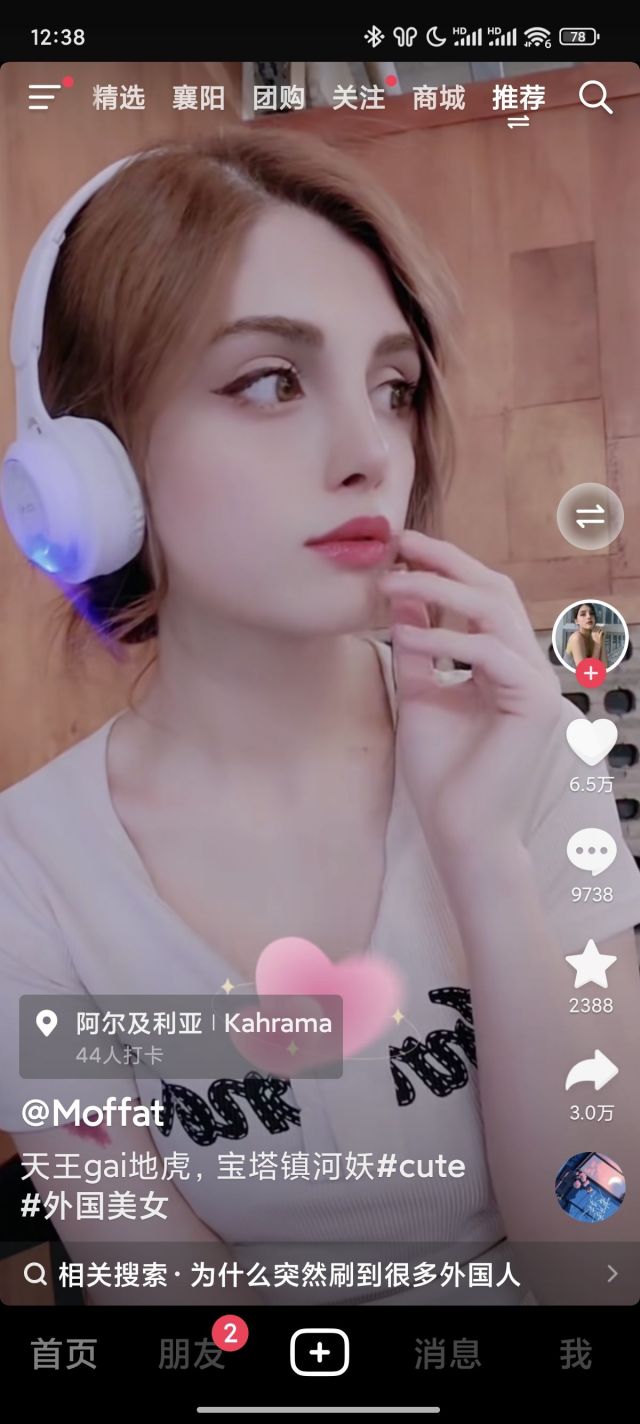Screen dimensions: 640x1424
Task: Open the comments bubble
Action: 591,852
